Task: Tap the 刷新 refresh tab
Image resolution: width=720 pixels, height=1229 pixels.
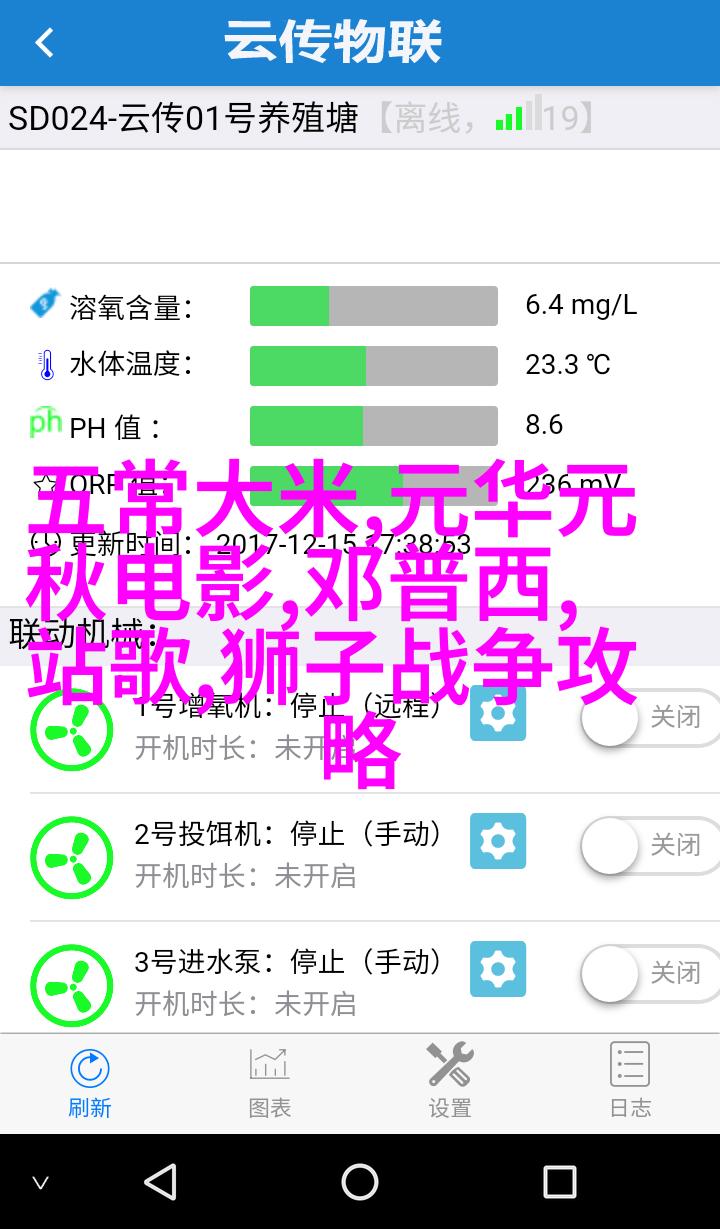Action: [90, 1081]
